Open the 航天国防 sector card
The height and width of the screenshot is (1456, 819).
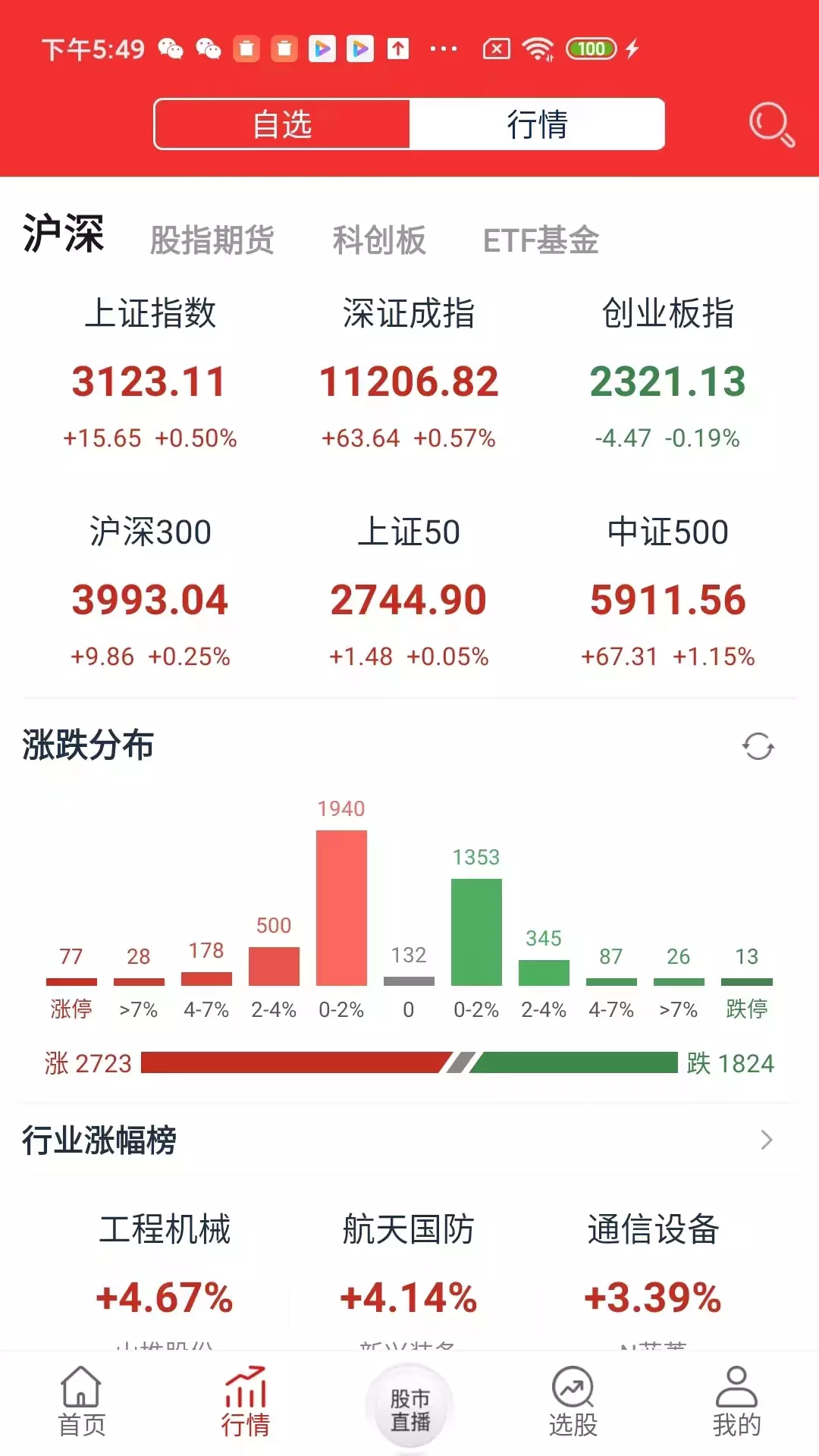pos(409,1266)
